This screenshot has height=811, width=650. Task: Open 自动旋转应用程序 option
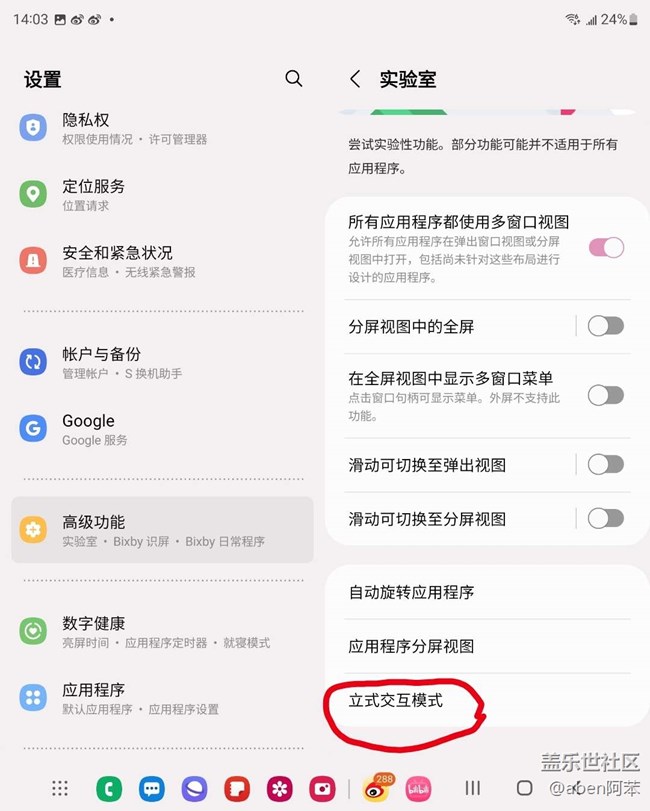(485, 592)
